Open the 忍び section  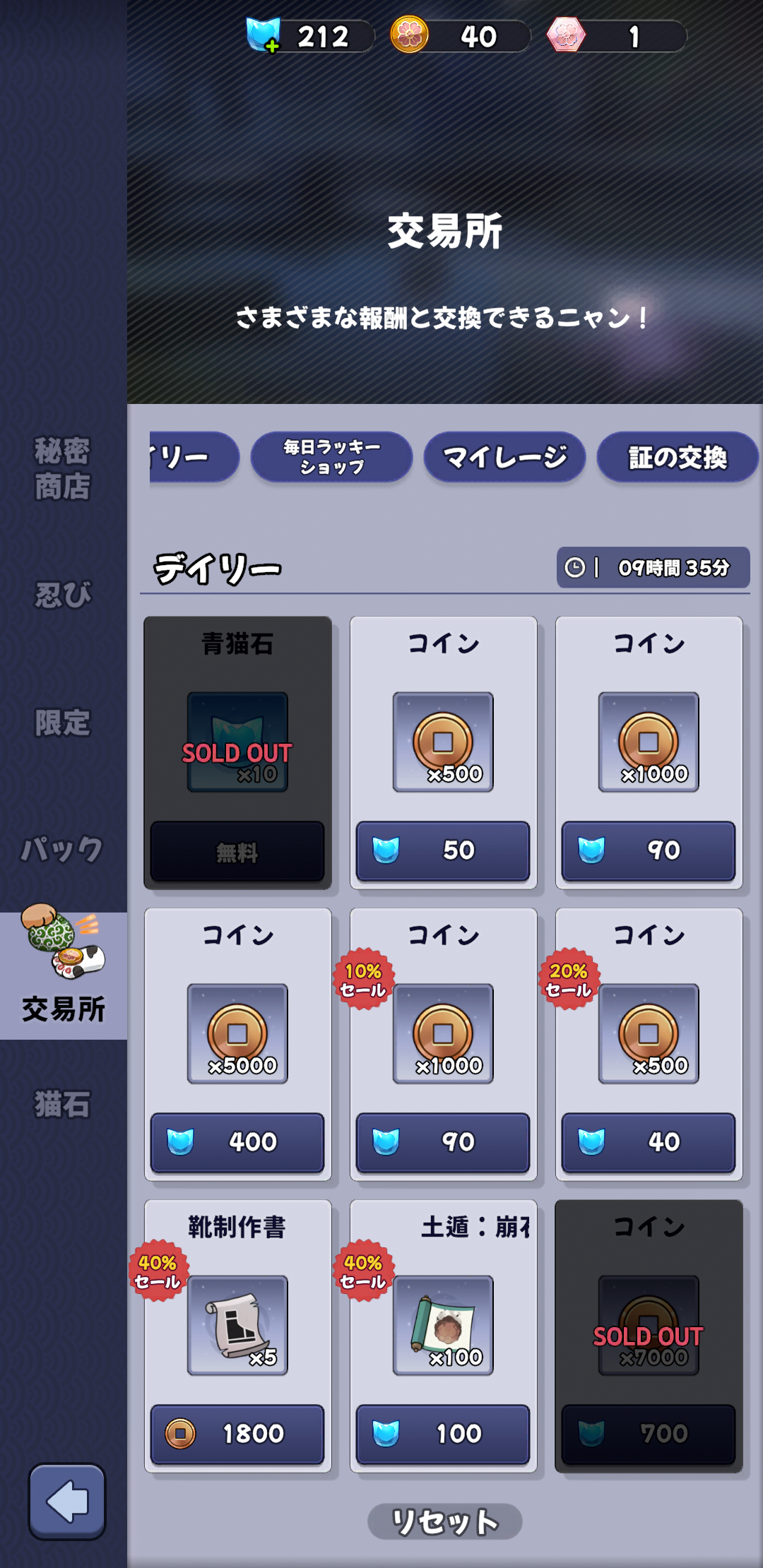pos(63,595)
